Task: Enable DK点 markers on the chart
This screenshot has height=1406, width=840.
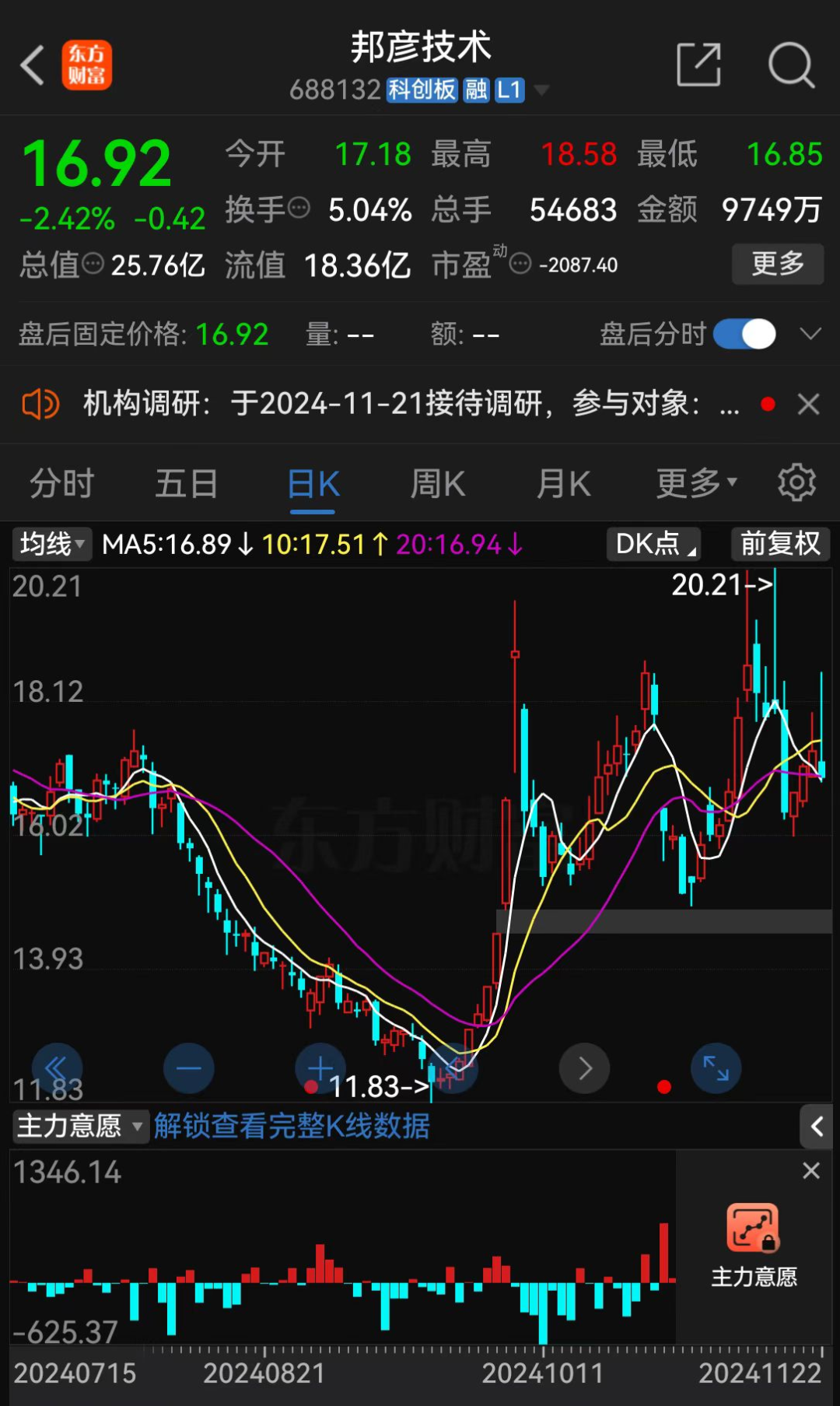Action: click(652, 544)
